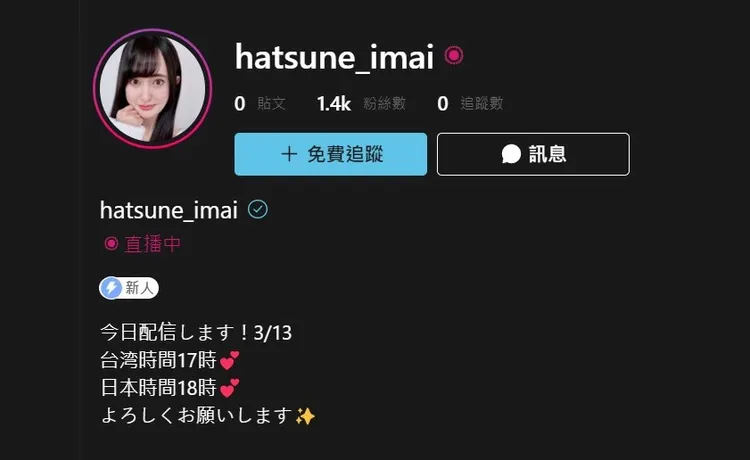Open the 訊息 message button

533,154
